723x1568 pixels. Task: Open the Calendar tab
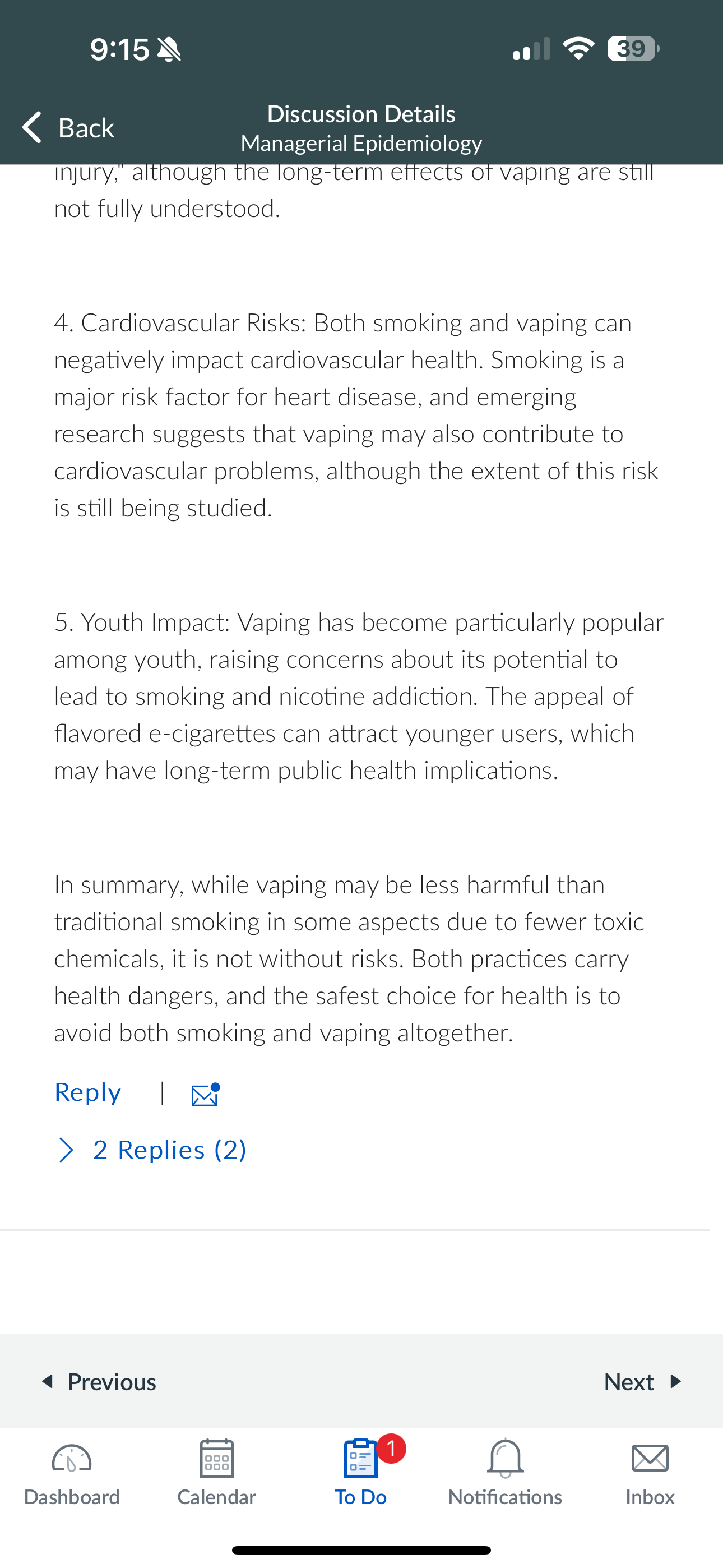click(217, 1473)
